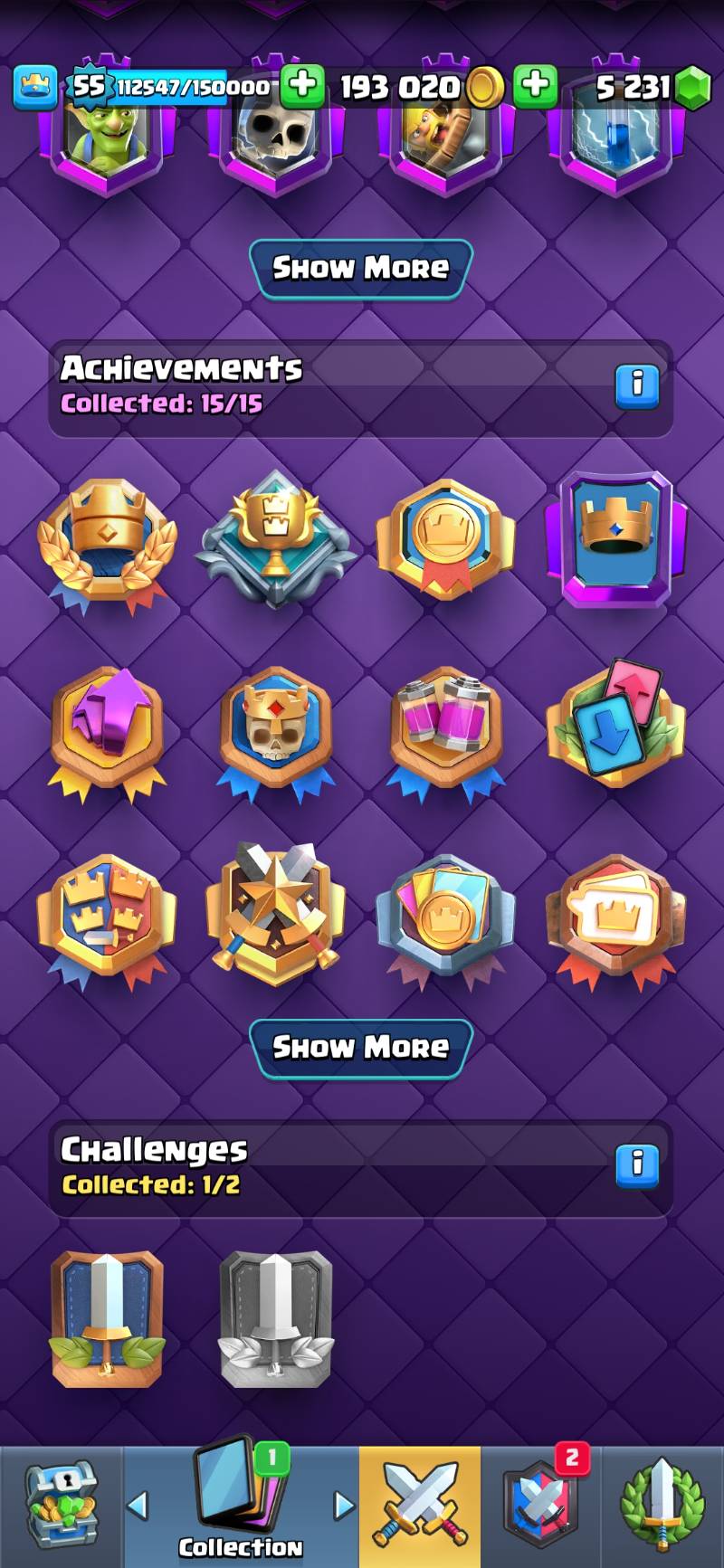Open the Achievements info icon
This screenshot has width=724, height=1568.
pyautogui.click(x=637, y=386)
